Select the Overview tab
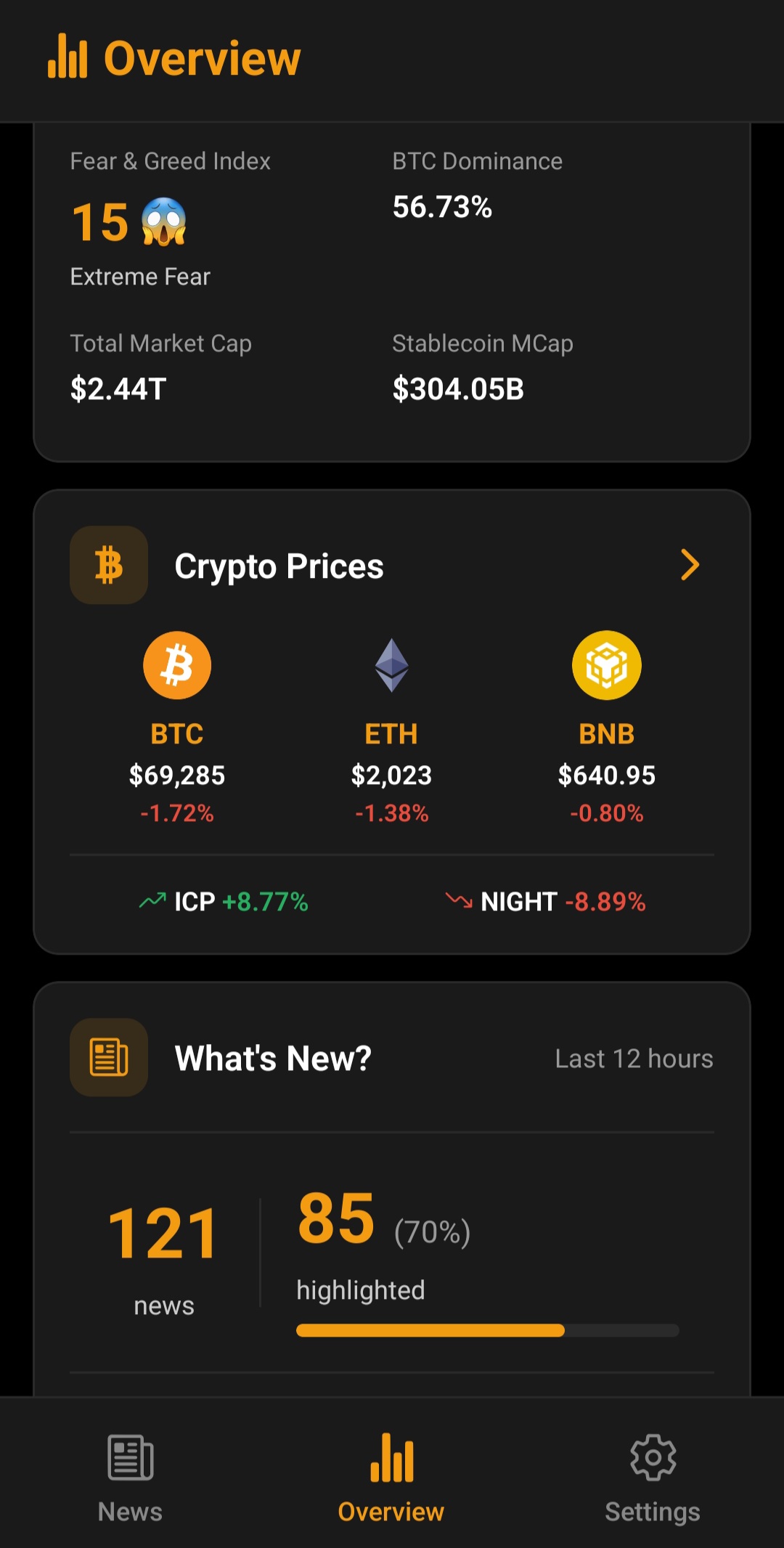Screen dimensions: 784x1548 [x=391, y=1474]
